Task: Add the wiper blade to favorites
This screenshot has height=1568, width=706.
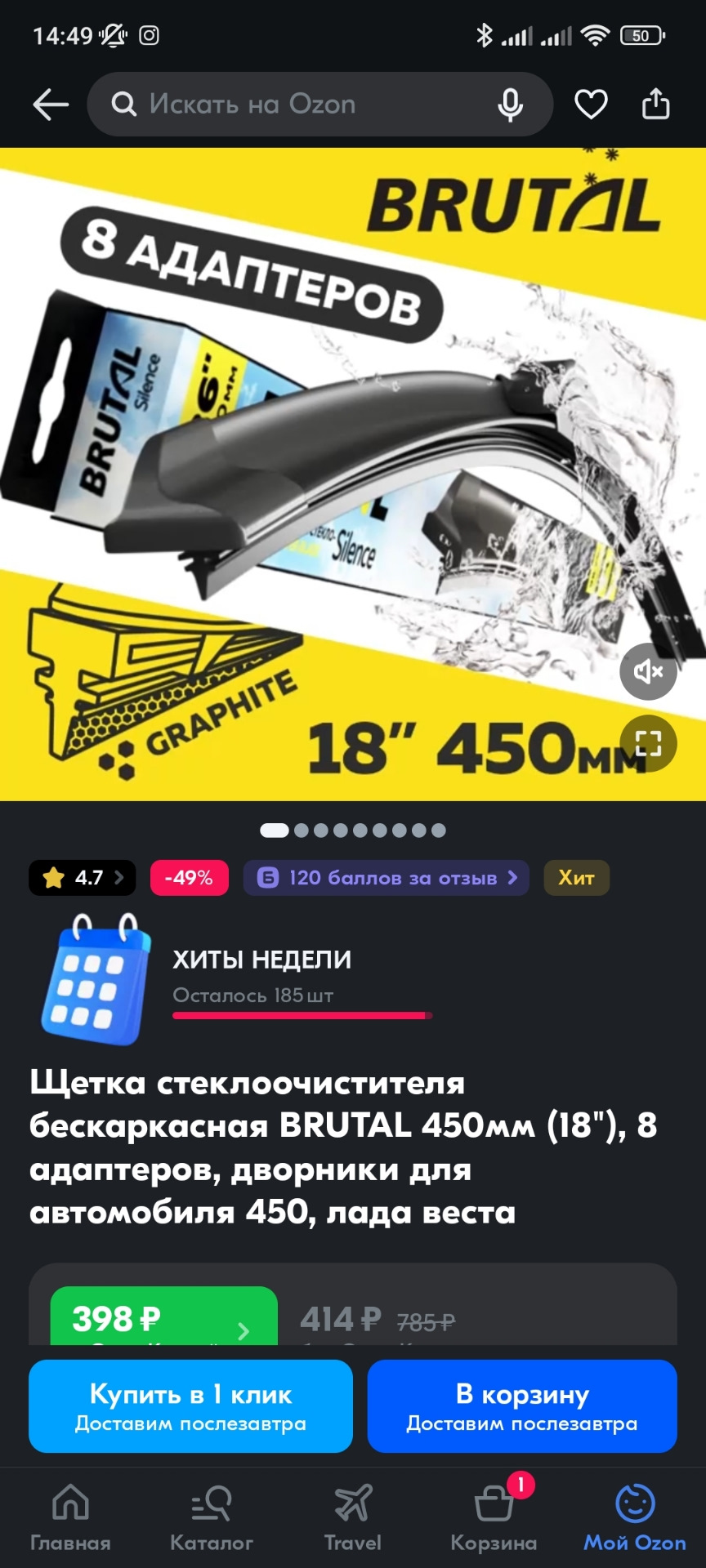Action: [x=591, y=105]
